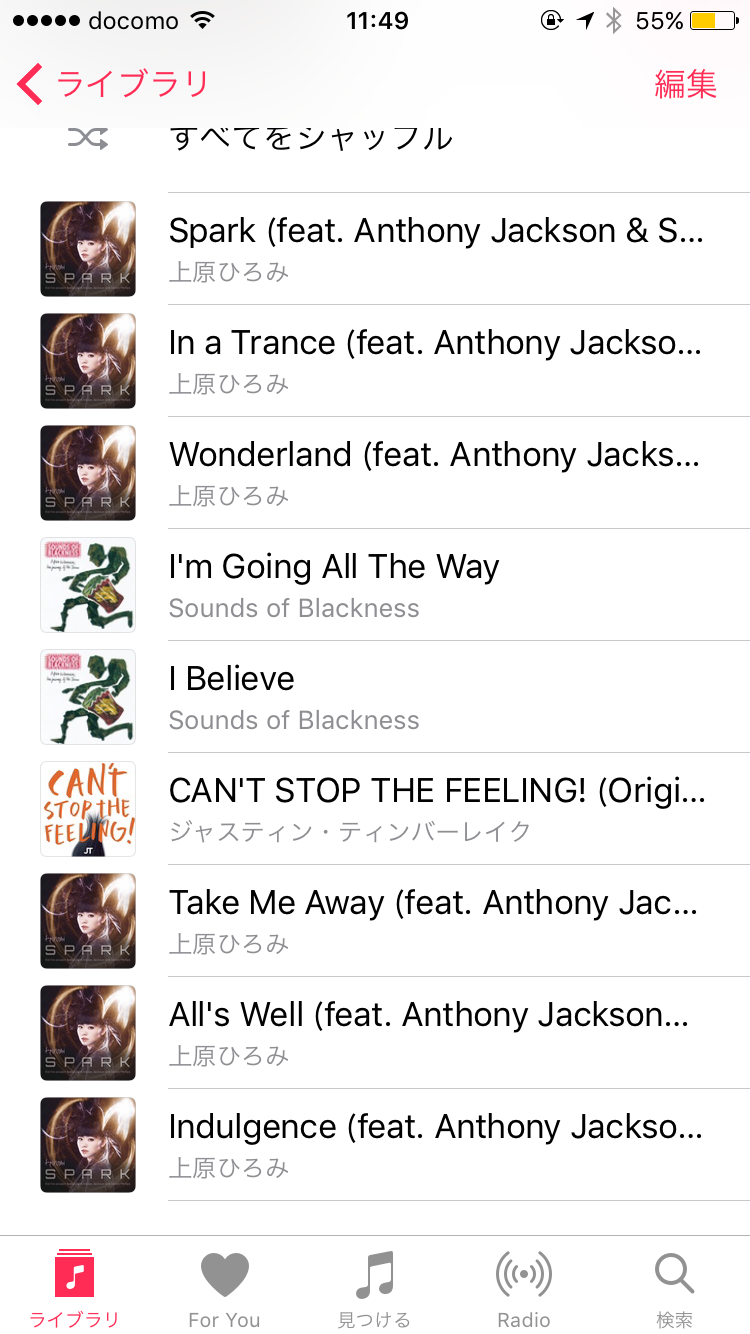Go back to ライブラリ
The height and width of the screenshot is (1334, 750).
(112, 84)
